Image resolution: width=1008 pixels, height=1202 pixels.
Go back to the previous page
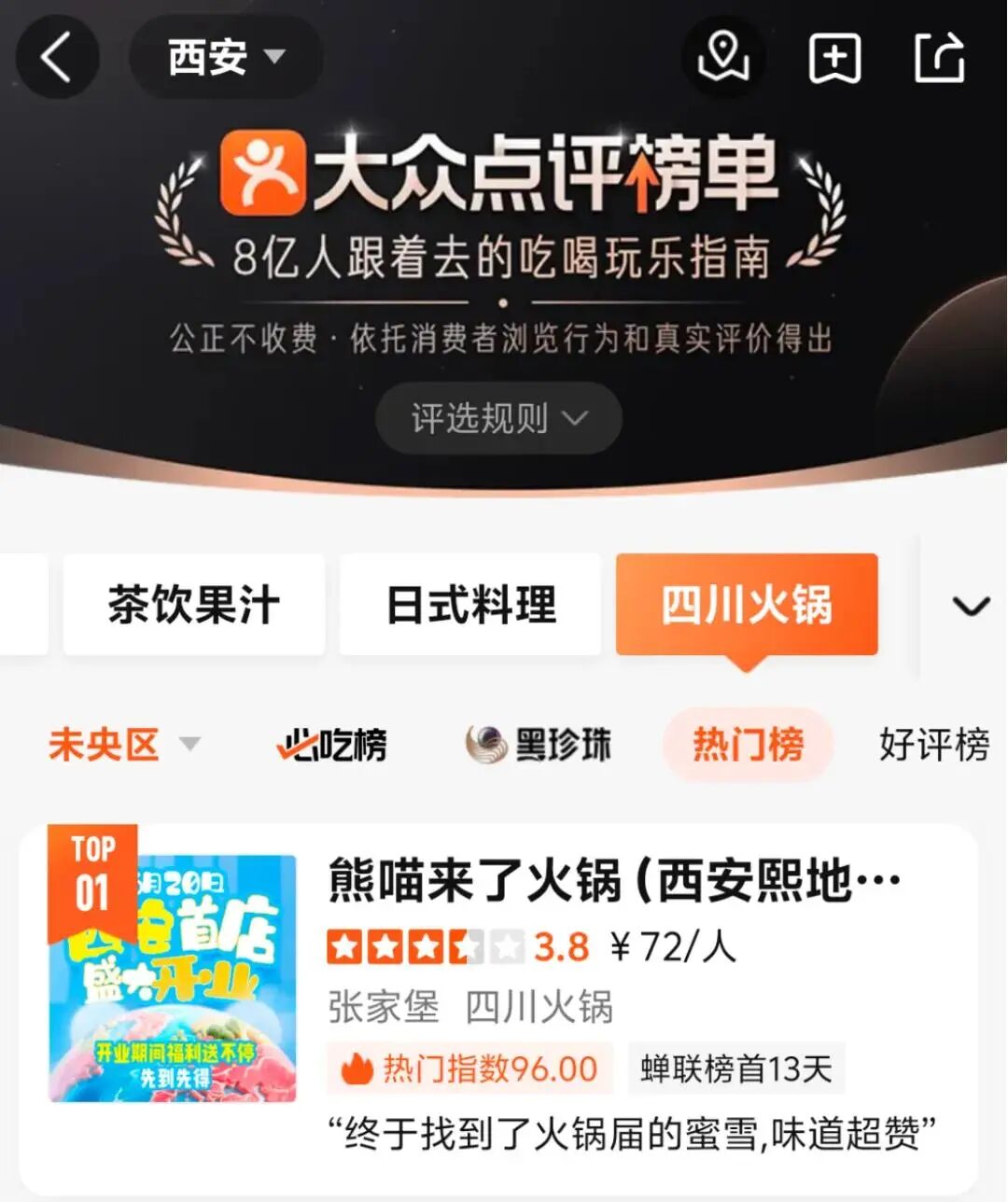(x=57, y=58)
